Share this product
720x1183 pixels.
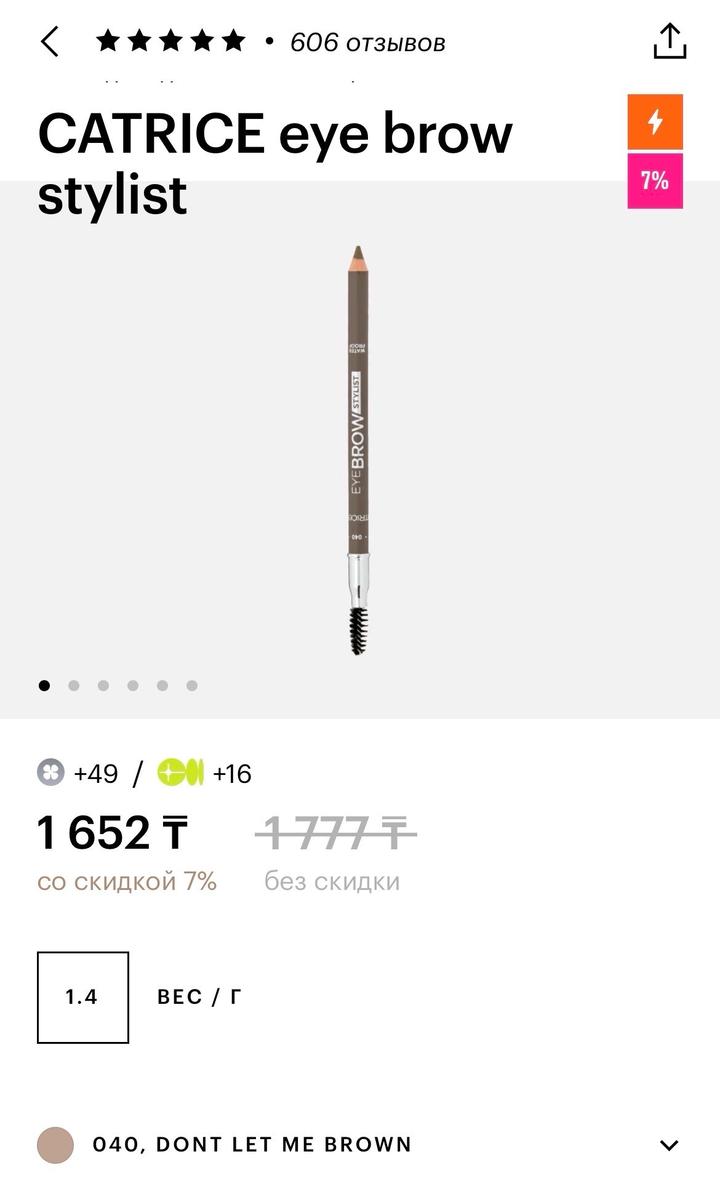(x=669, y=41)
